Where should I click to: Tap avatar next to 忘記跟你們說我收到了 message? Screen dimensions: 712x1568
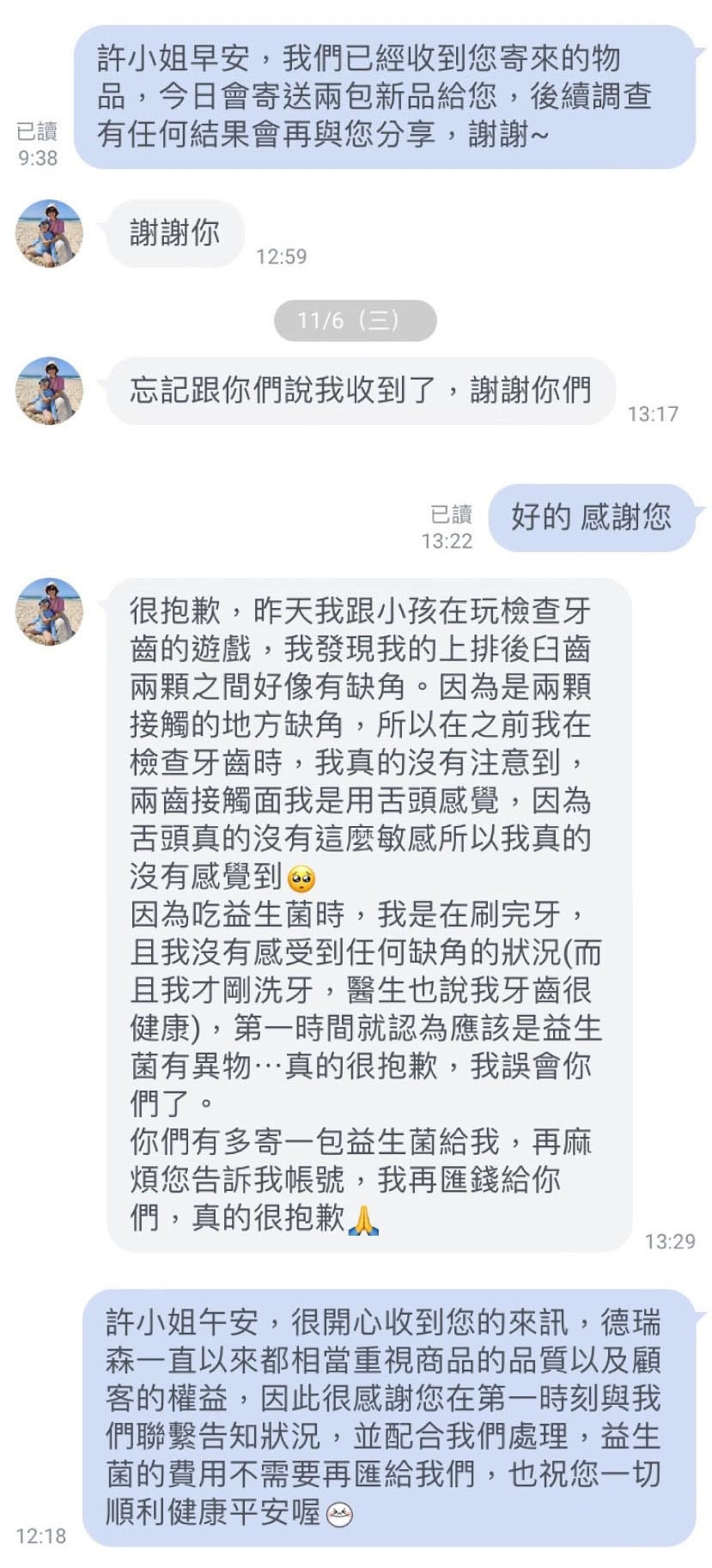click(x=49, y=391)
